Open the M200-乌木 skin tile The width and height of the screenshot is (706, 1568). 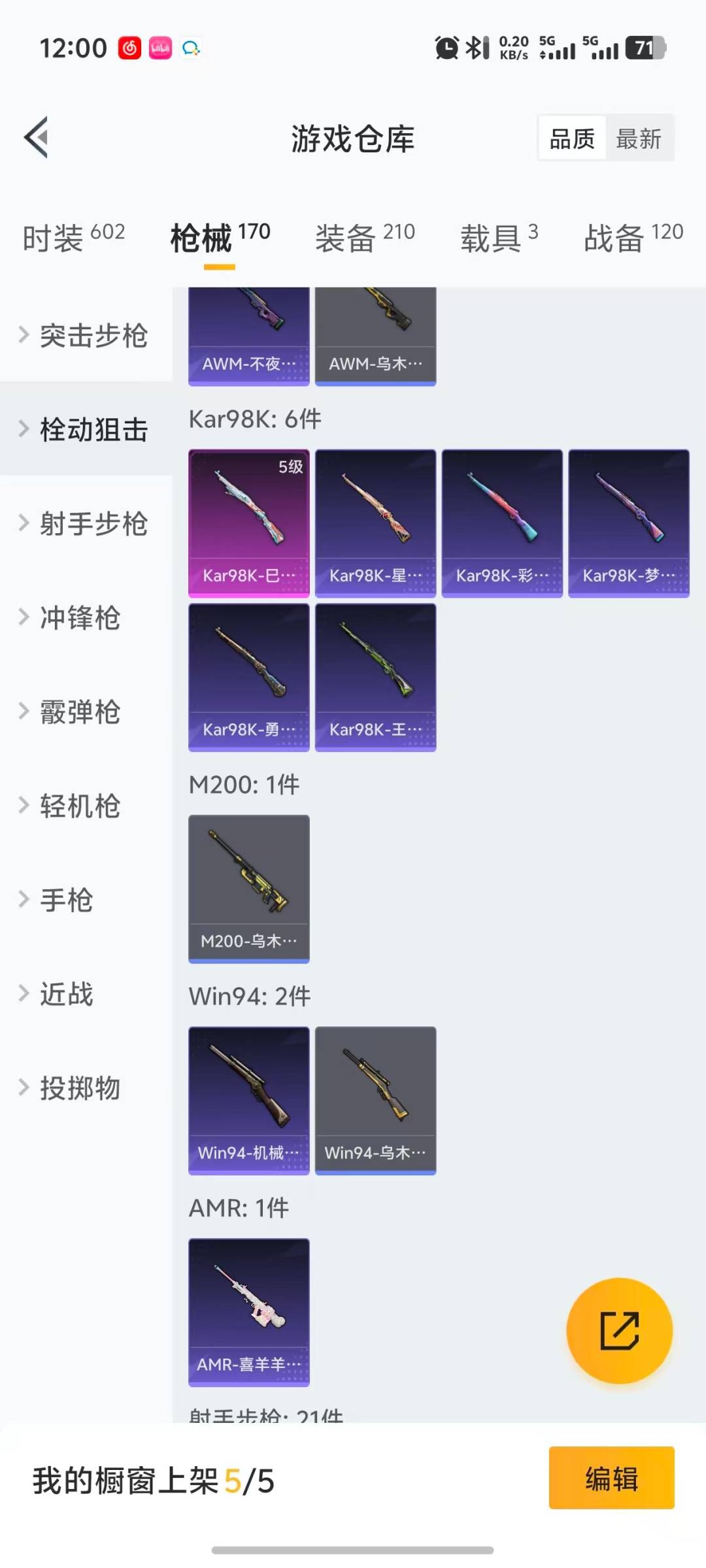click(x=248, y=889)
